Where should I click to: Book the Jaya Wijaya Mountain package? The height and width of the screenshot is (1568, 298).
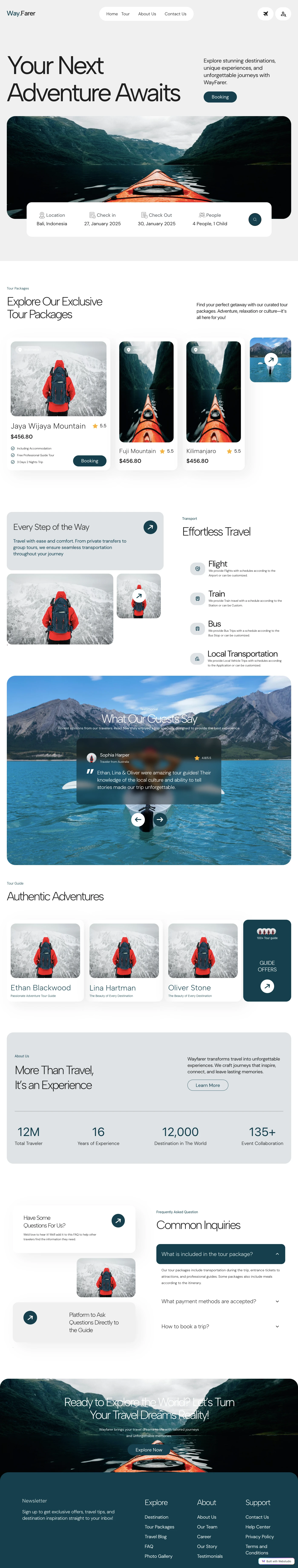coord(90,461)
